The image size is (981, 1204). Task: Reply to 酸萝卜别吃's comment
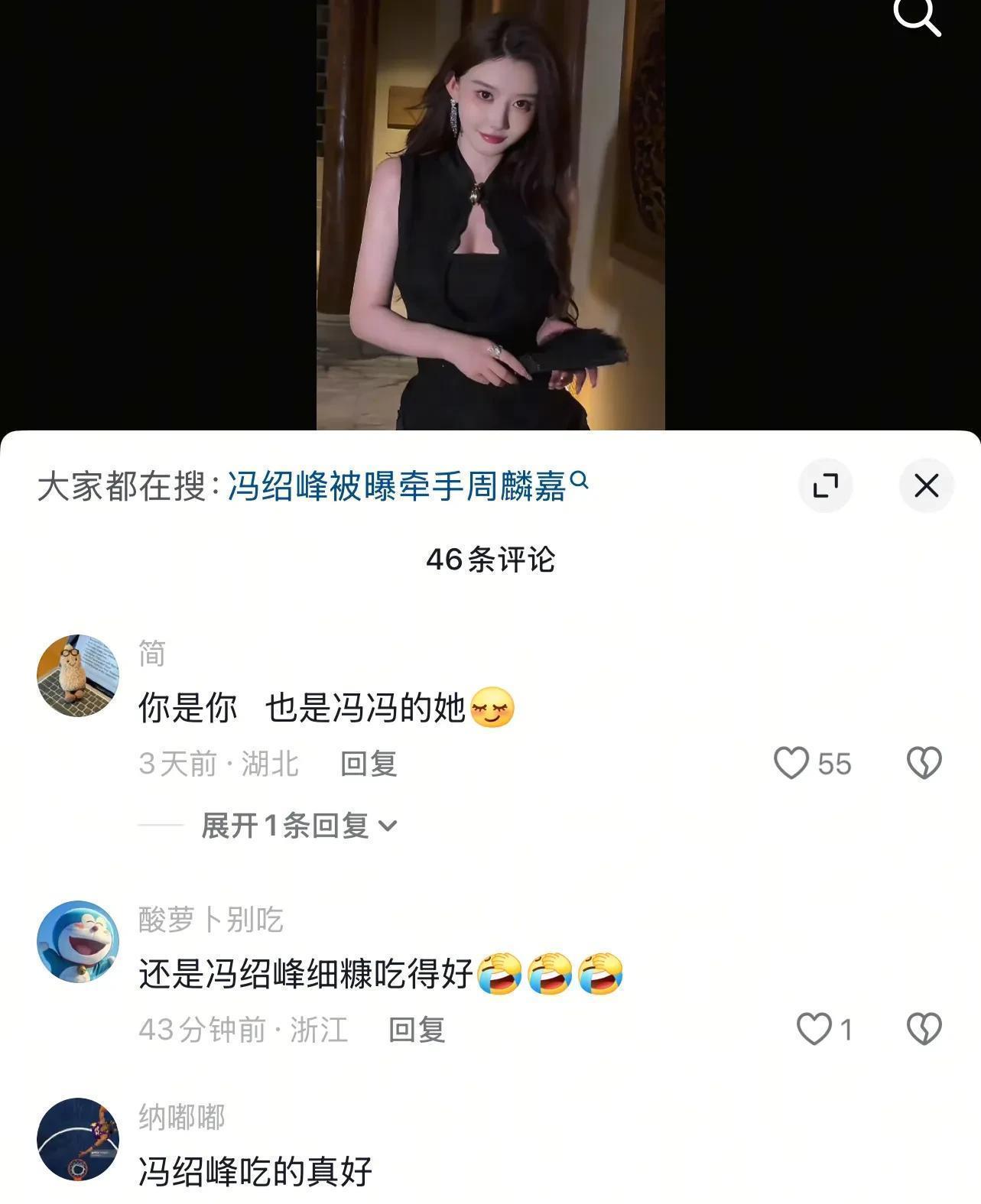coord(417,1030)
